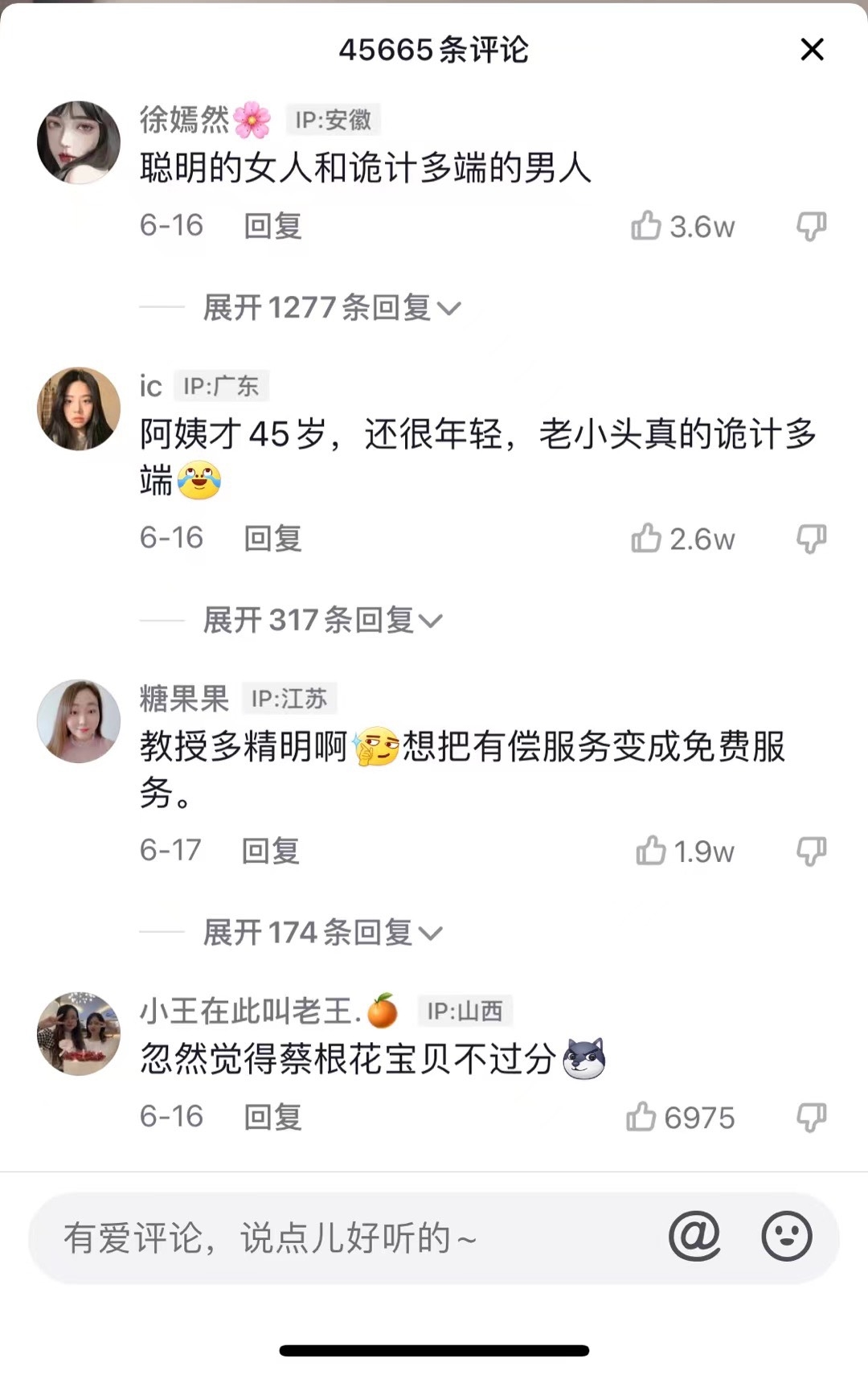Dislike 糖果果's comment
The image size is (868, 1375).
[x=811, y=851]
